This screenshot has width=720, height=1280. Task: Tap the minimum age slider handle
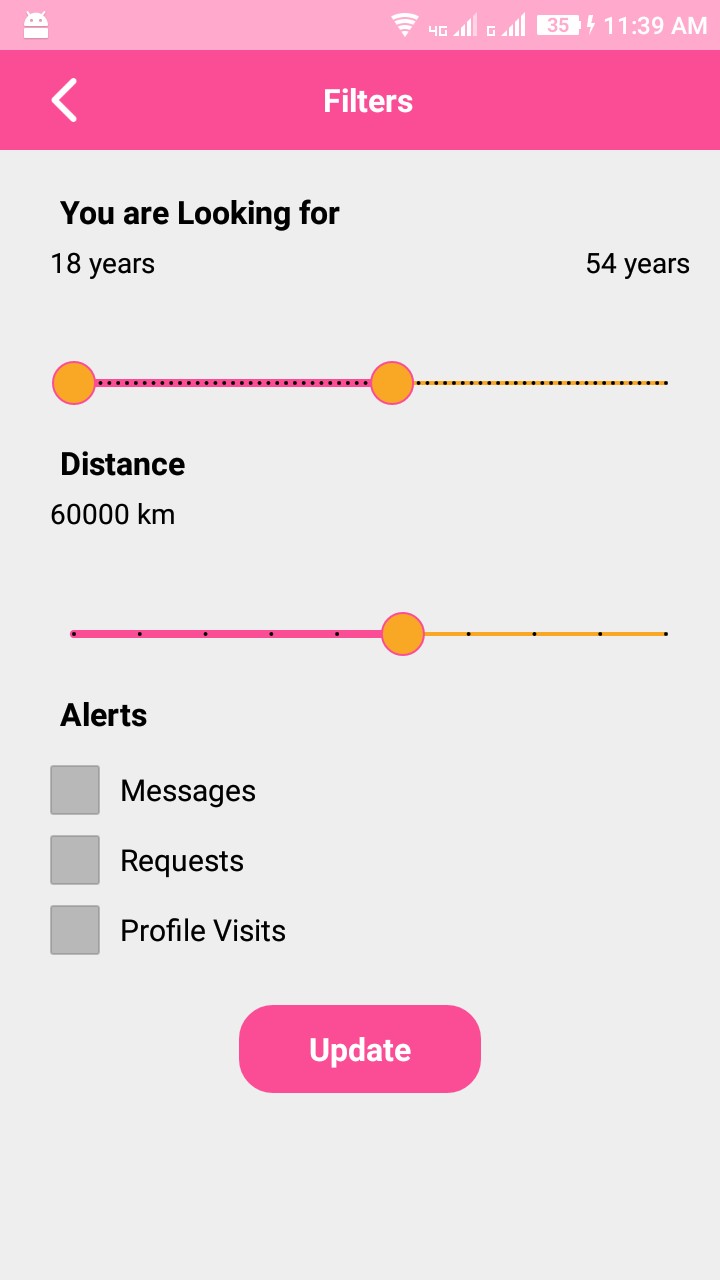74,383
